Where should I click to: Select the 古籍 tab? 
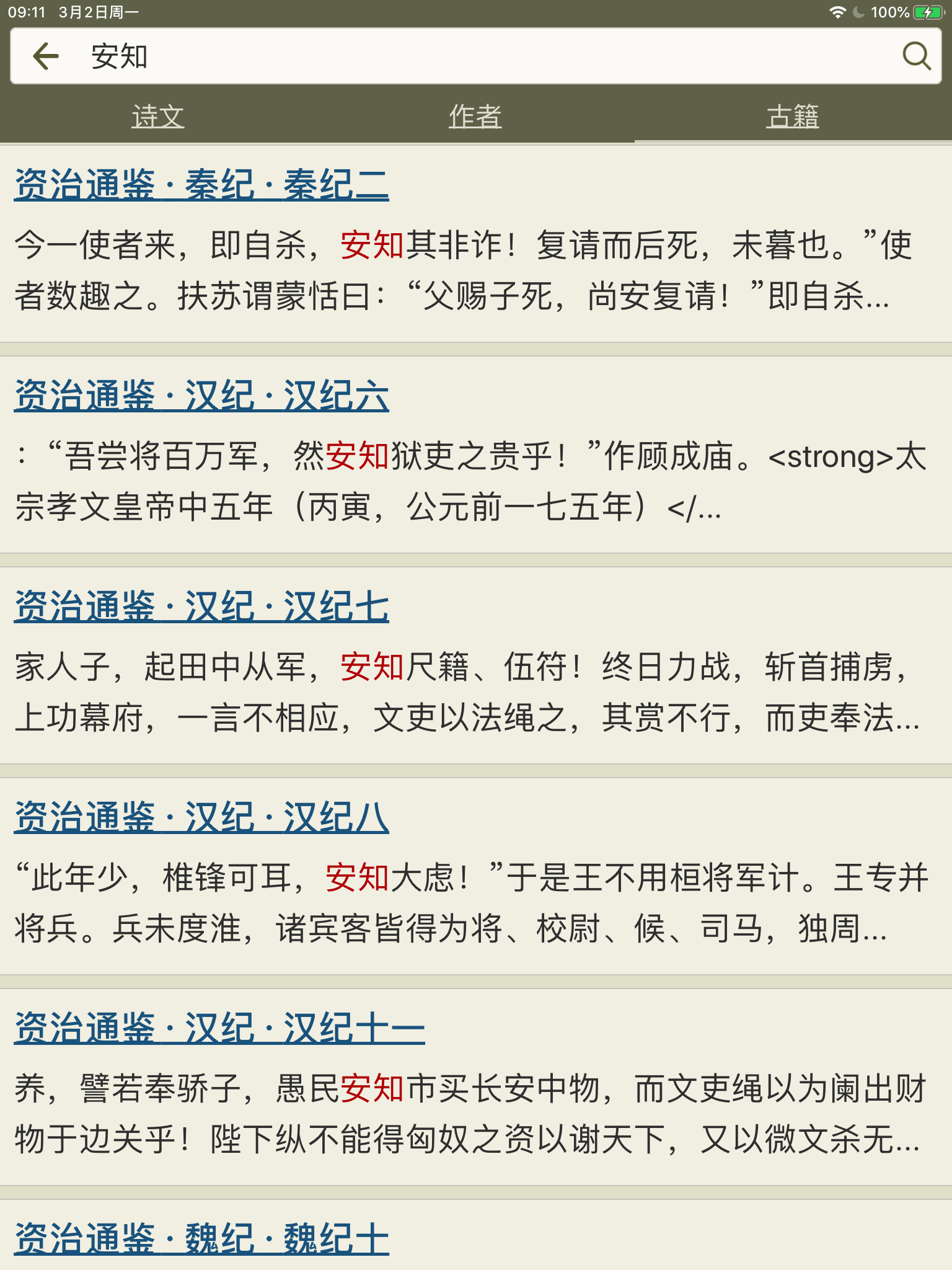[x=792, y=117]
